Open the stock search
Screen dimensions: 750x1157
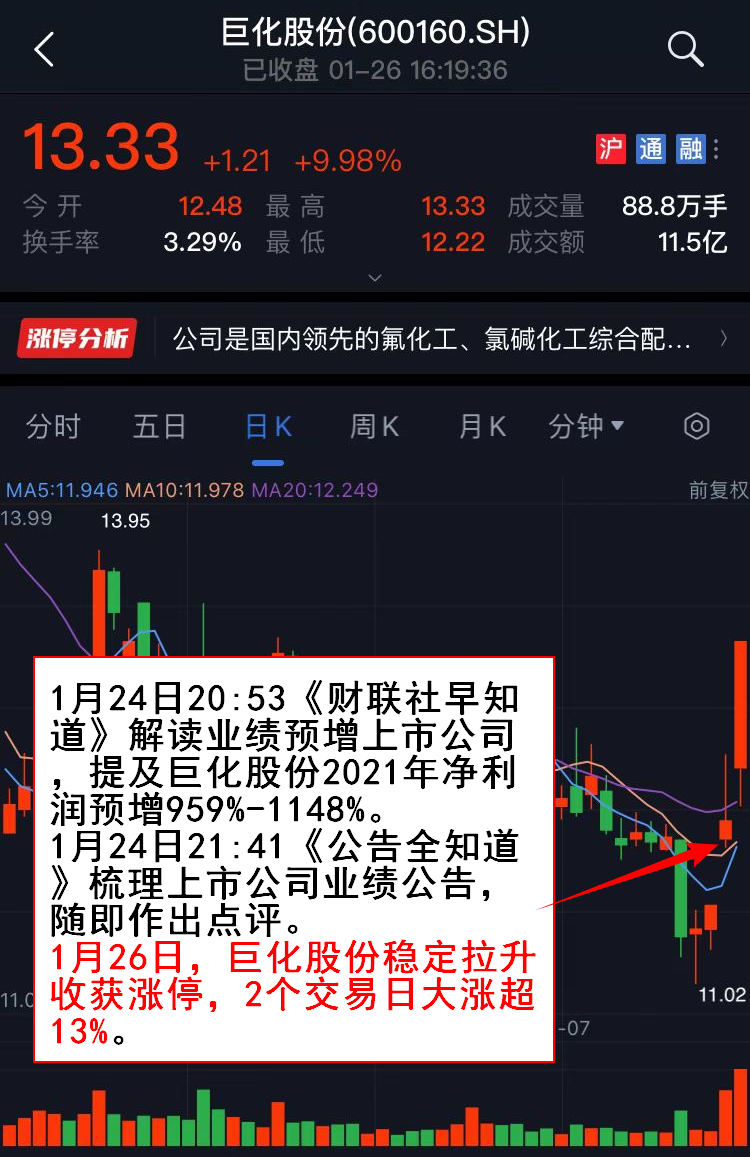tap(685, 48)
